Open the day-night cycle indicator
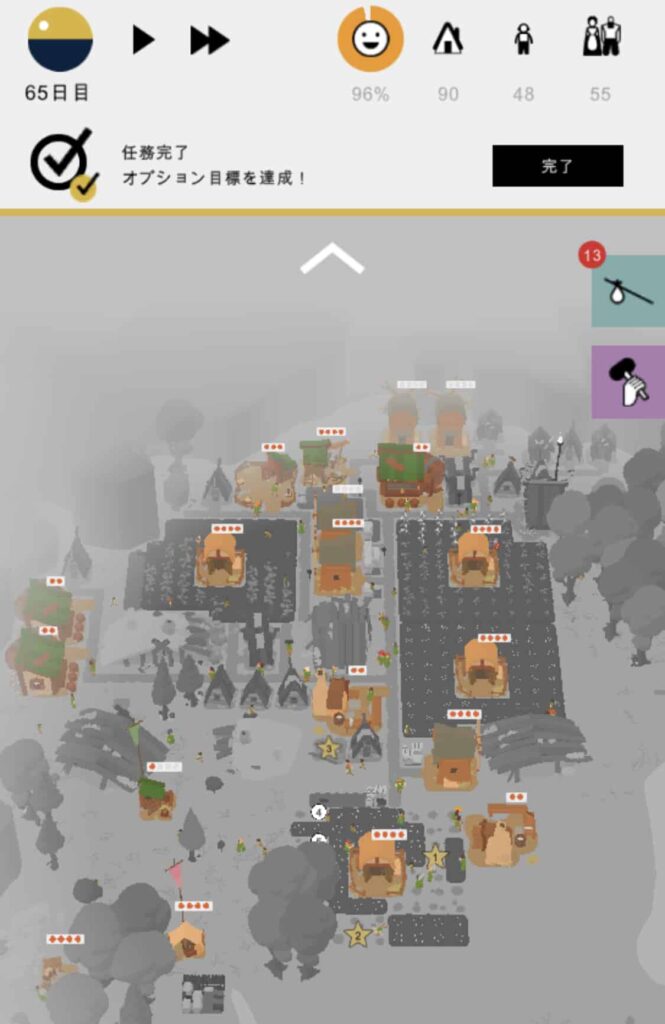Viewport: 665px width, 1024px height. [60, 40]
